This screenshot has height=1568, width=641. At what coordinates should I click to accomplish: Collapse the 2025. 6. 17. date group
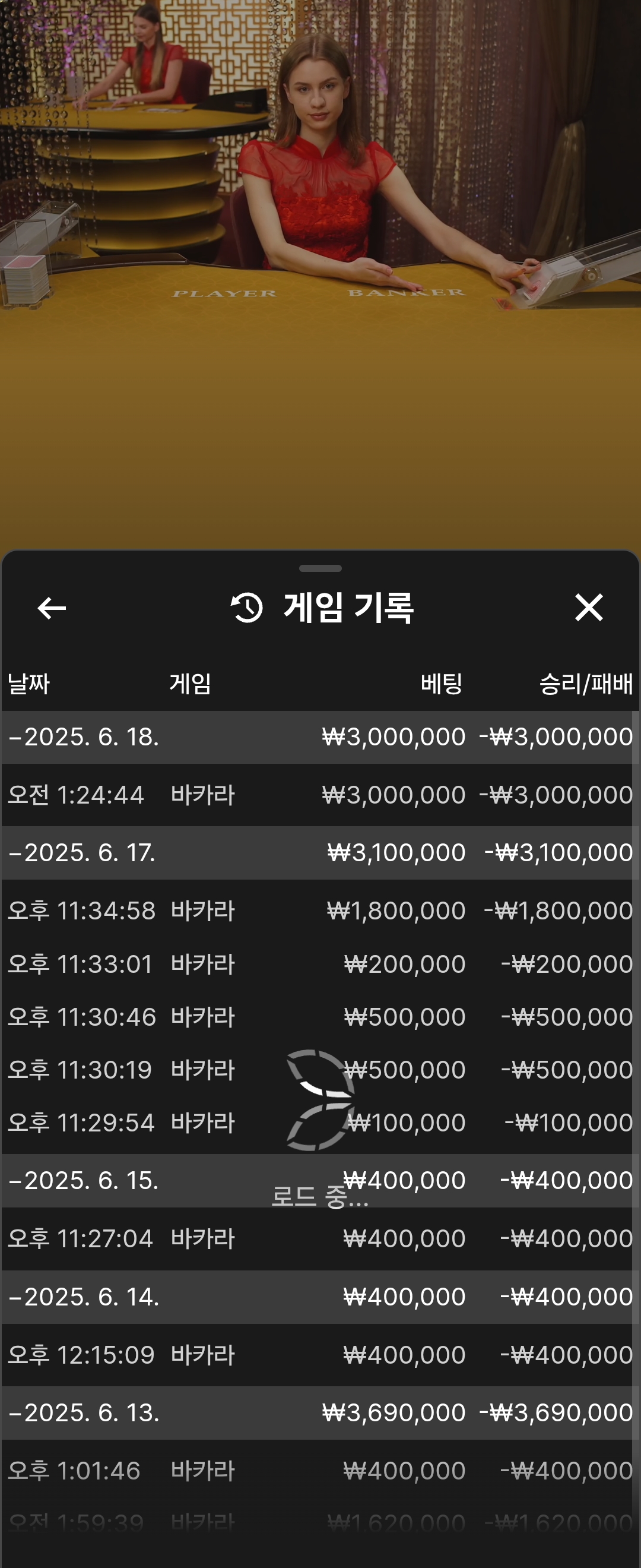coord(82,852)
